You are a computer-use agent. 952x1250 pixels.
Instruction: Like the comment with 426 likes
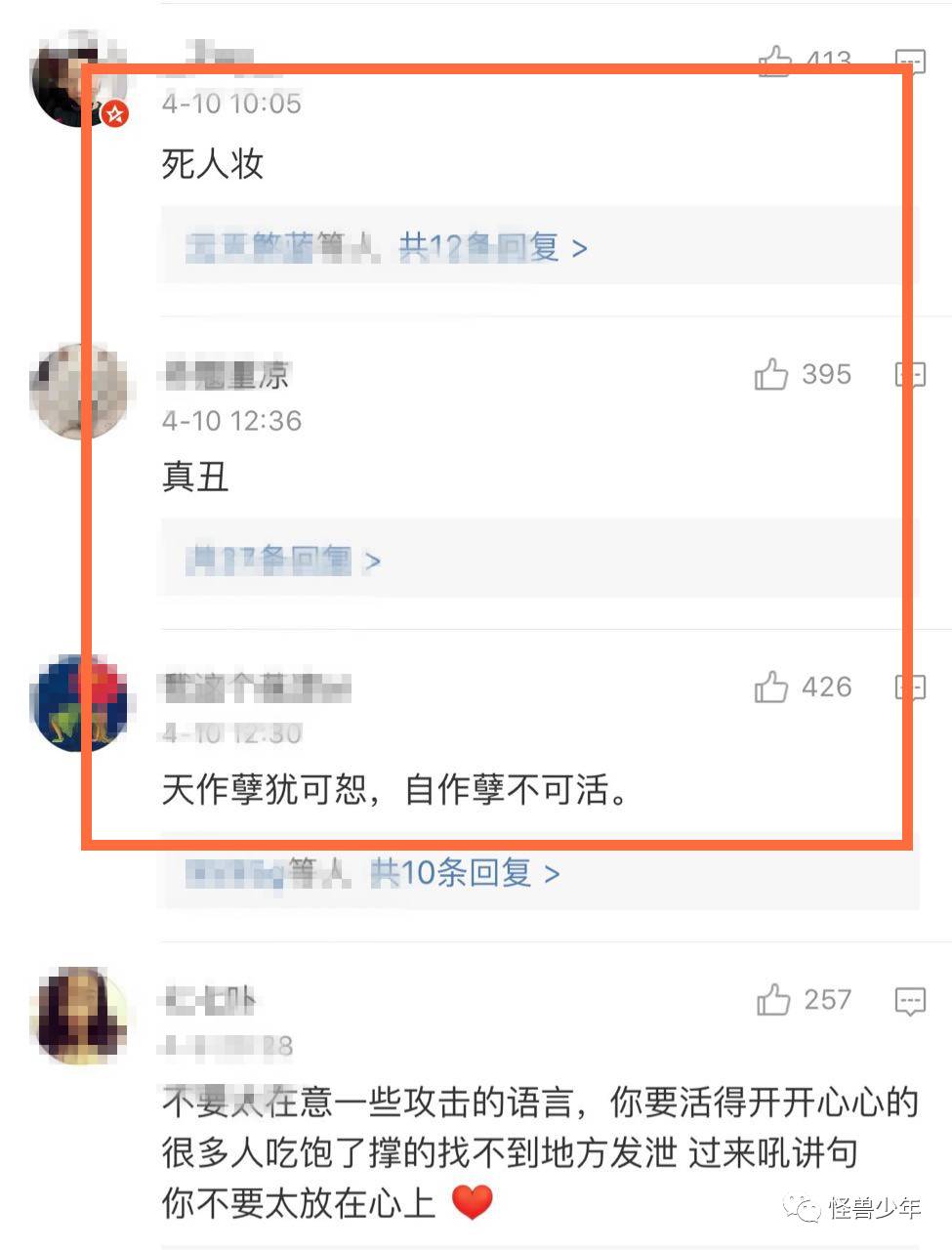pos(771,687)
